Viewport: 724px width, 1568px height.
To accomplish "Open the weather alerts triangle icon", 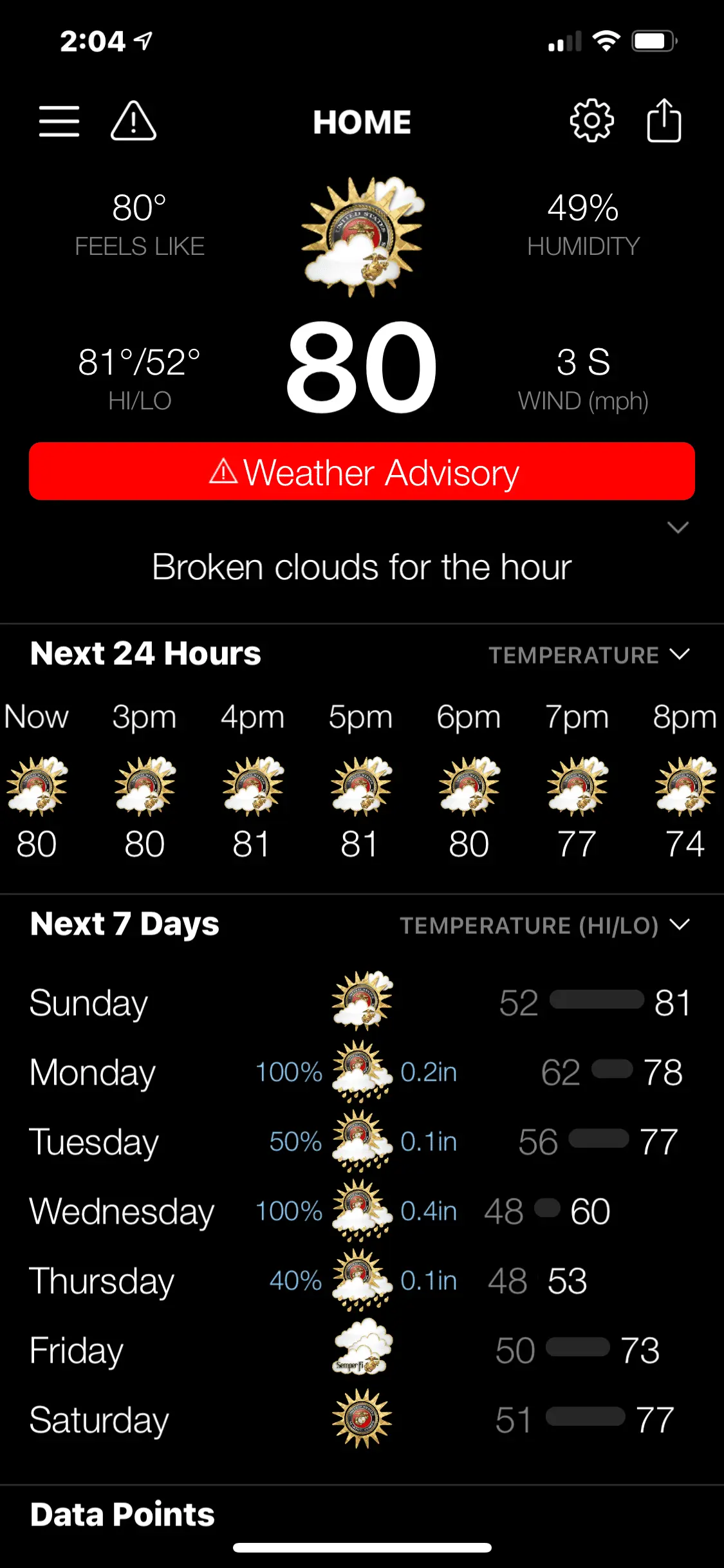I will point(133,122).
